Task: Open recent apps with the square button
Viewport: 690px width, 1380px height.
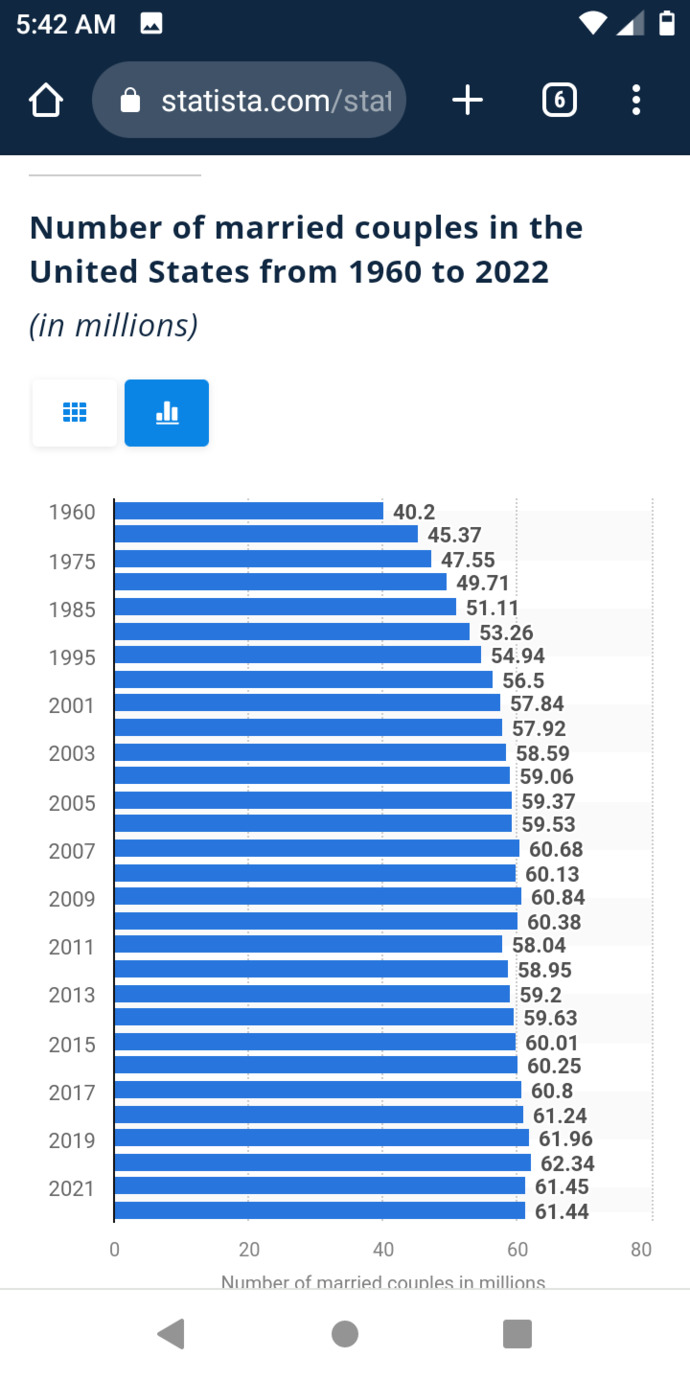Action: pos(517,1333)
